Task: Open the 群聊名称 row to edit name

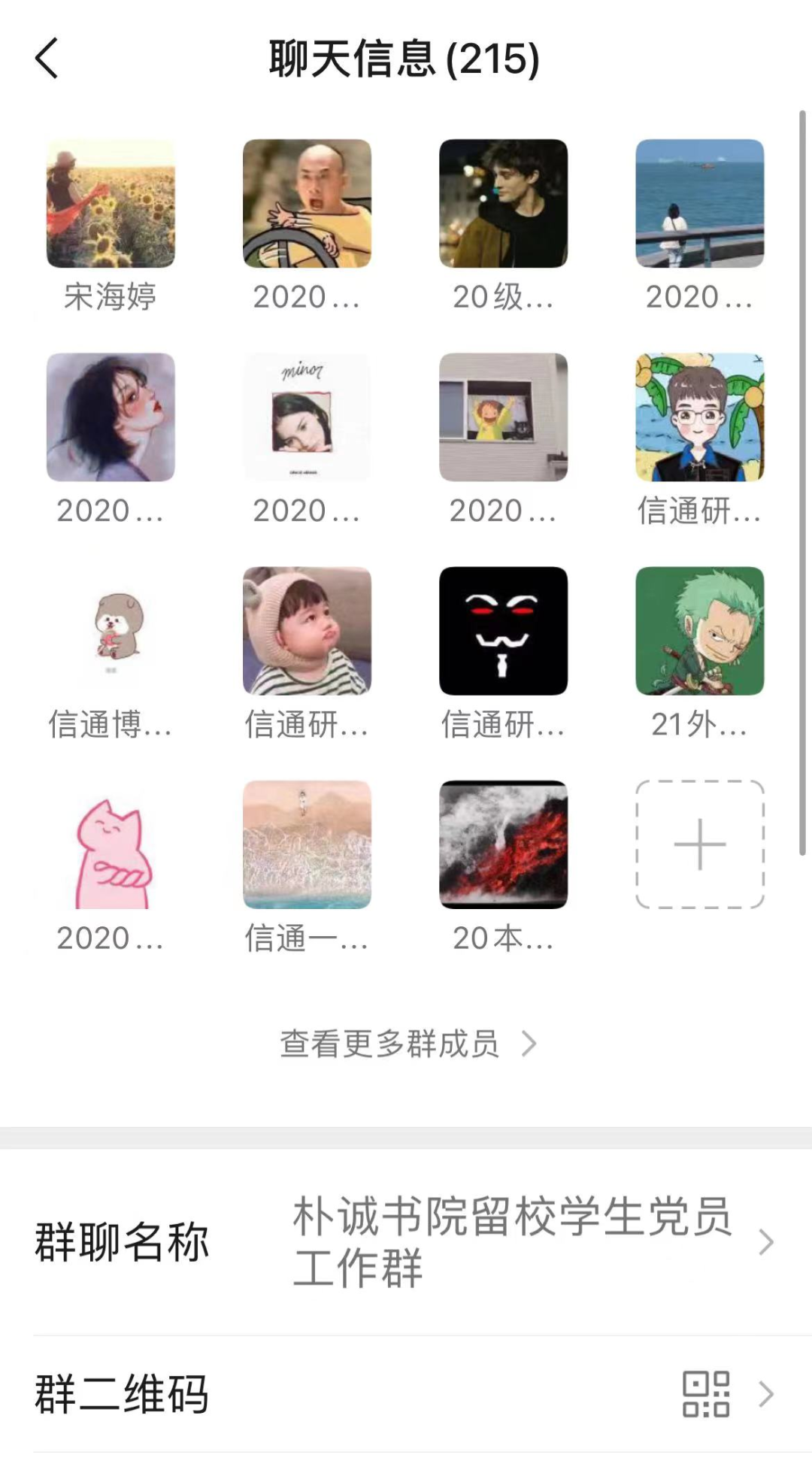Action: pyautogui.click(x=406, y=1241)
